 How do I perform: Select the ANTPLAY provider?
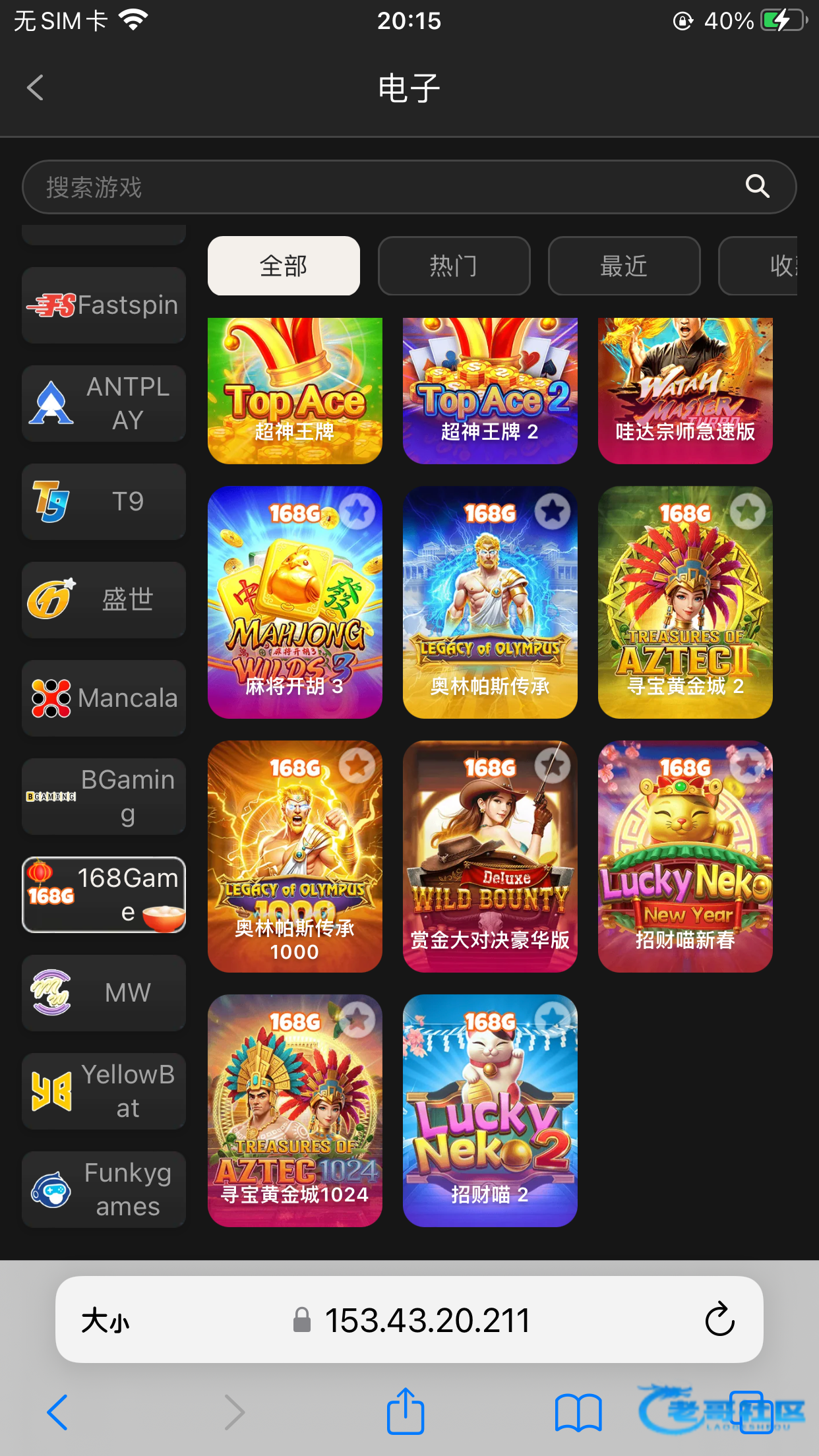(x=104, y=403)
